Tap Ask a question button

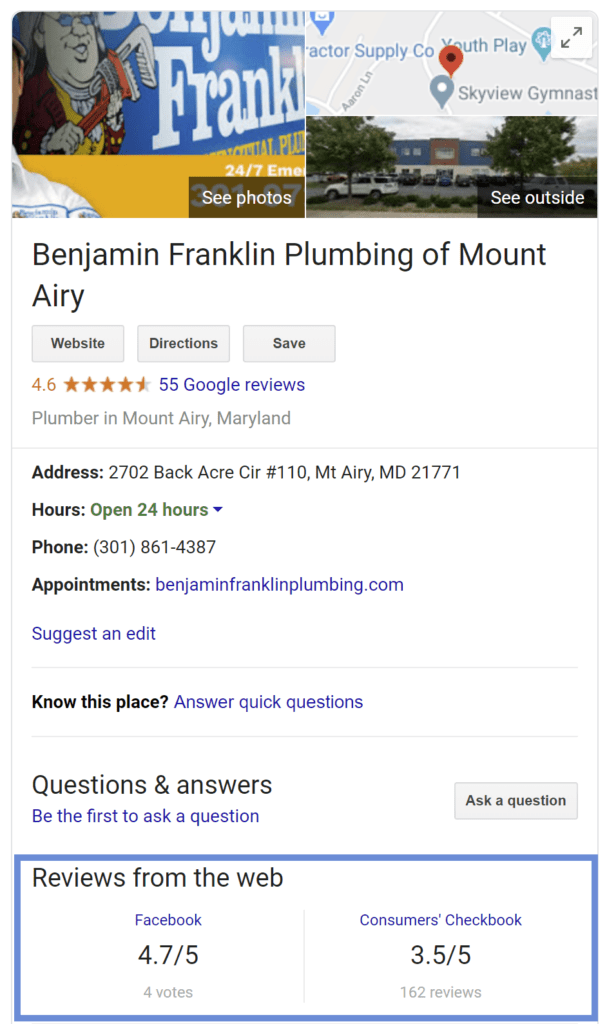tap(516, 801)
